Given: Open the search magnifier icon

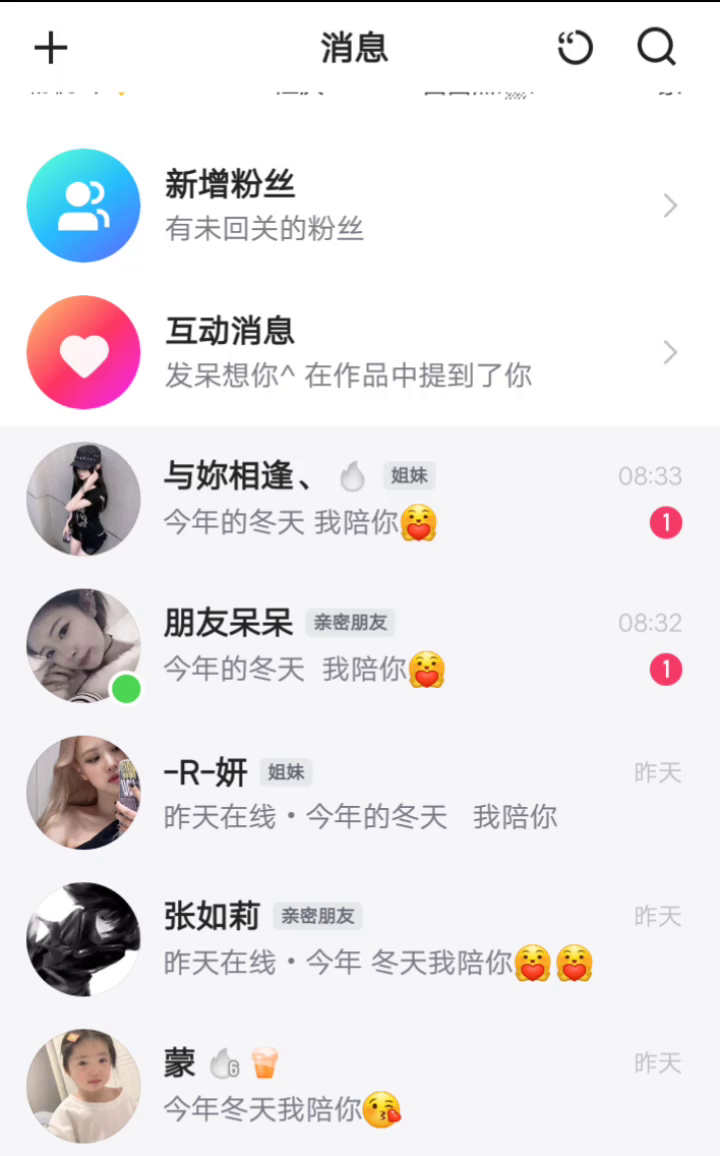Looking at the screenshot, I should [x=656, y=47].
